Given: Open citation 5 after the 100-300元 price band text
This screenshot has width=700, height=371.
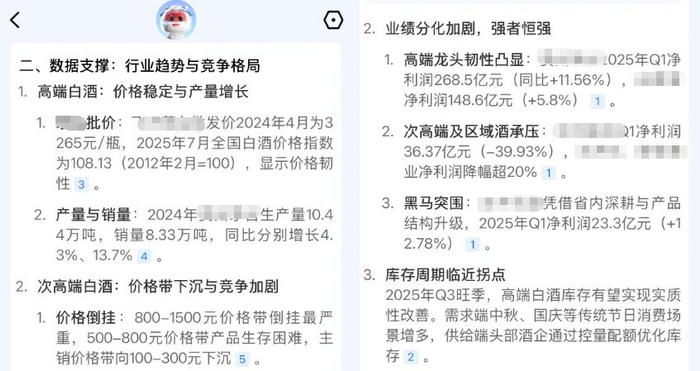Looking at the screenshot, I should click(242, 358).
